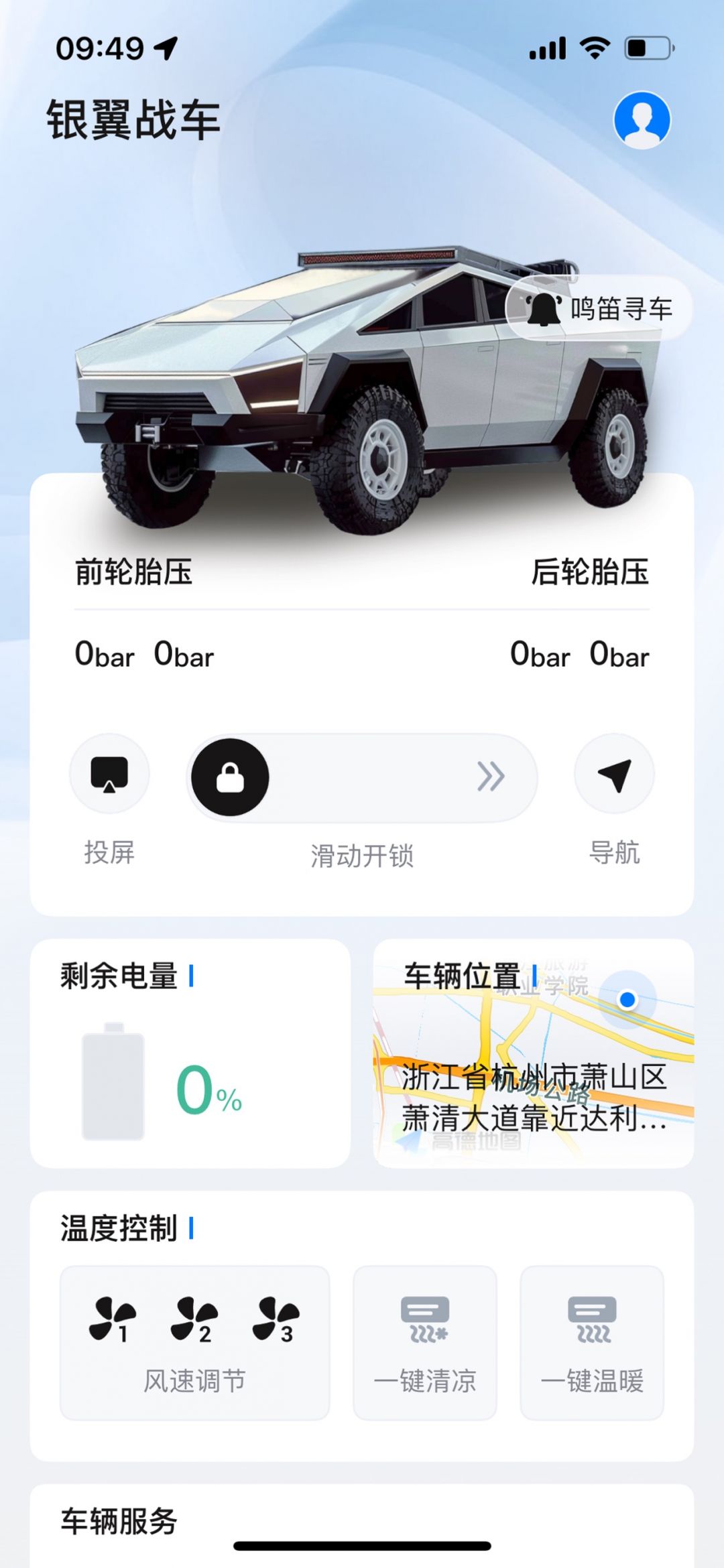The height and width of the screenshot is (1568, 724).
Task: Open 投屏 screen casting
Action: click(x=109, y=774)
